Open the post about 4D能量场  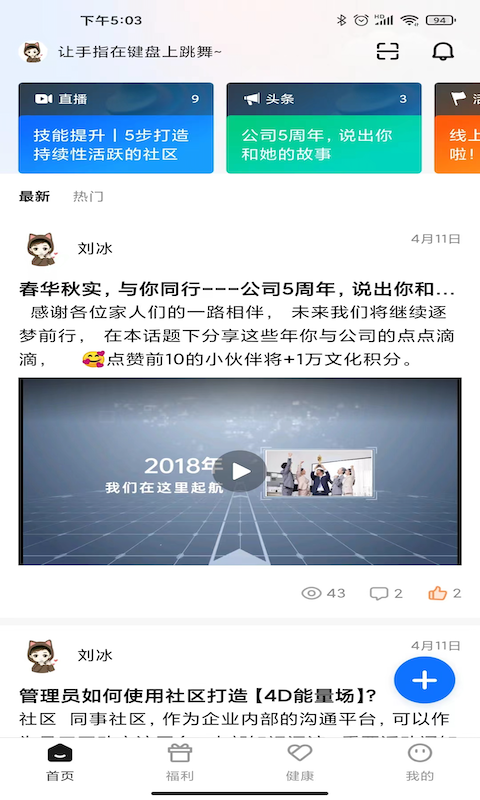tap(198, 695)
